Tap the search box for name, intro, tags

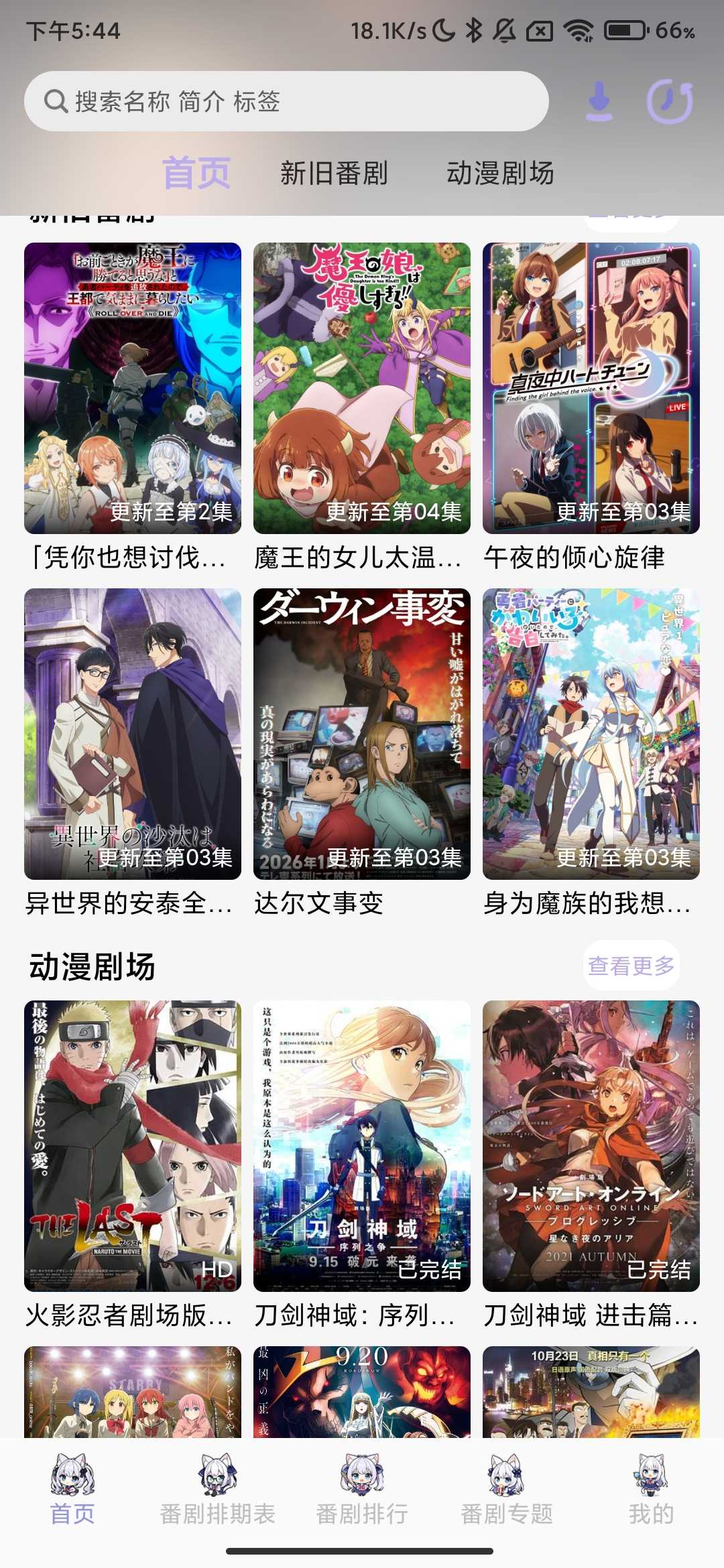click(286, 101)
